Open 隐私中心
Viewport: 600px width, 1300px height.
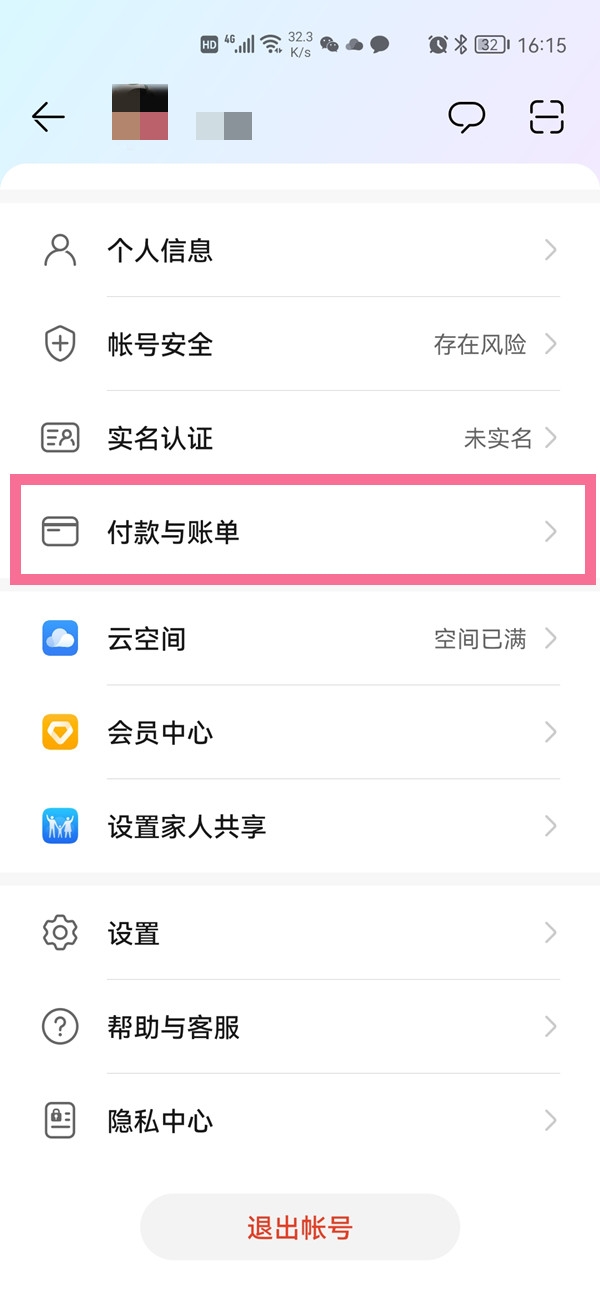[x=300, y=1121]
